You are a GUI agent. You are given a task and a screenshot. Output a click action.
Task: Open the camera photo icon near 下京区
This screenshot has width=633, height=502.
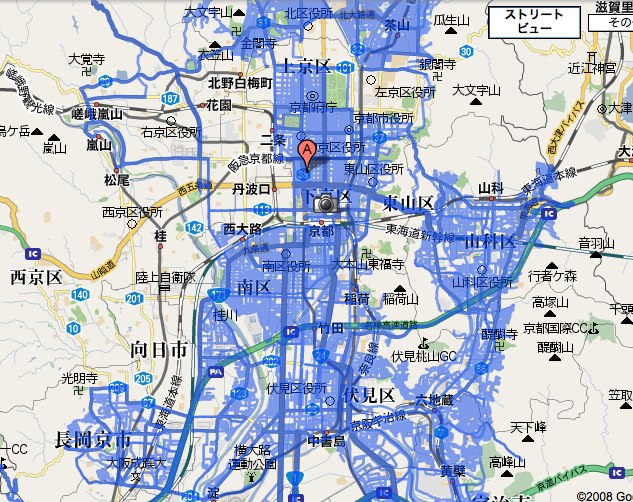coord(324,204)
